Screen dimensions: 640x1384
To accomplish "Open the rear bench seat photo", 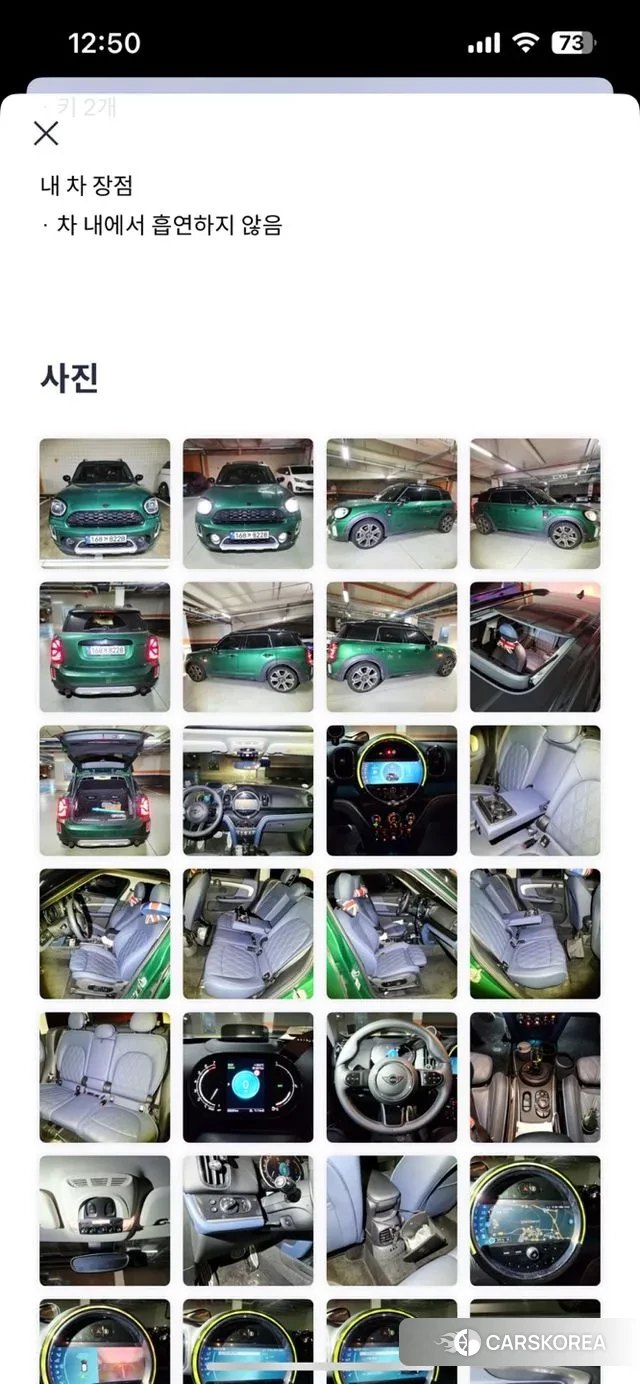I will tap(104, 1077).
